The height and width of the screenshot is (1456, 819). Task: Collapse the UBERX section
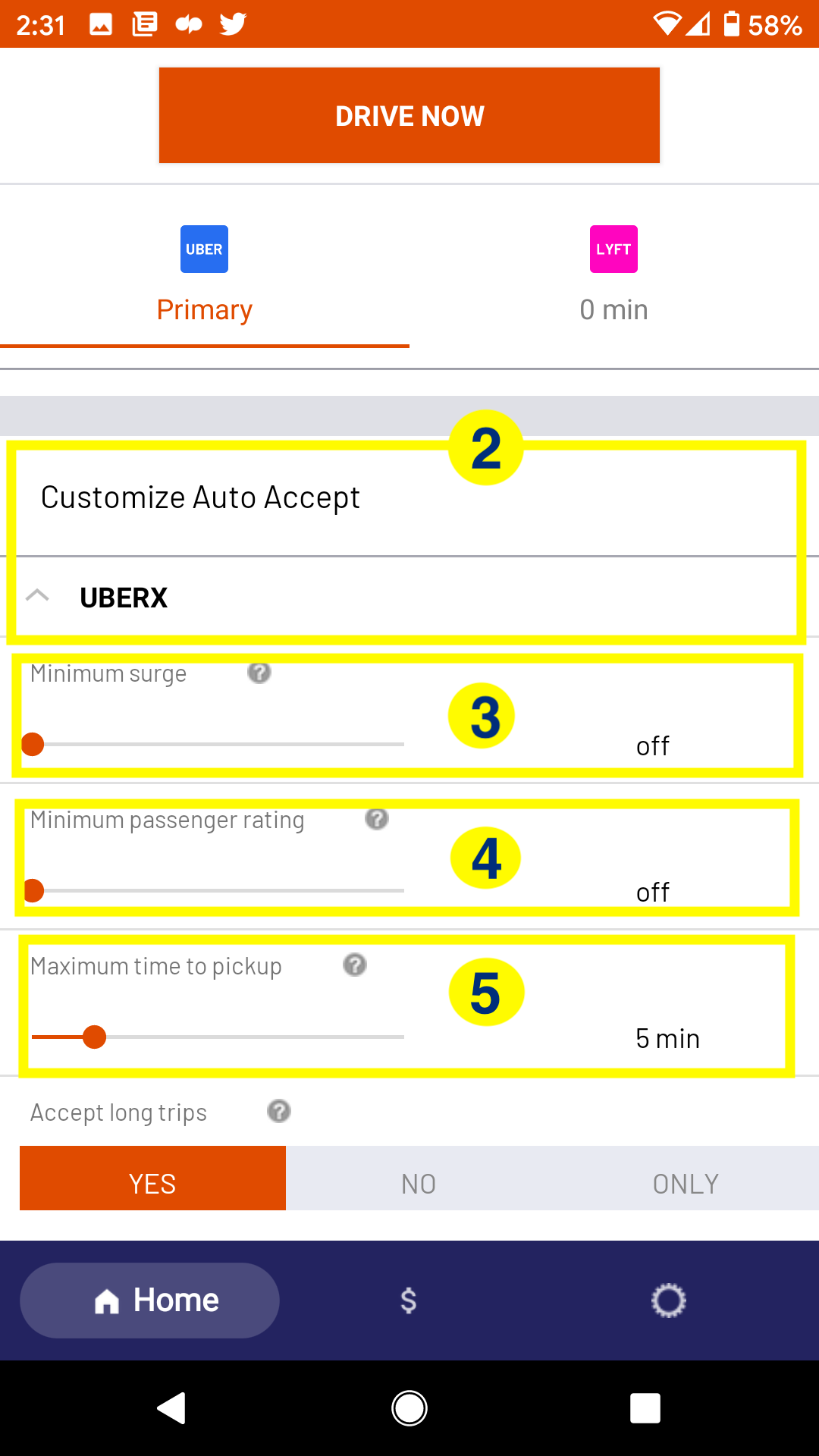tap(37, 596)
